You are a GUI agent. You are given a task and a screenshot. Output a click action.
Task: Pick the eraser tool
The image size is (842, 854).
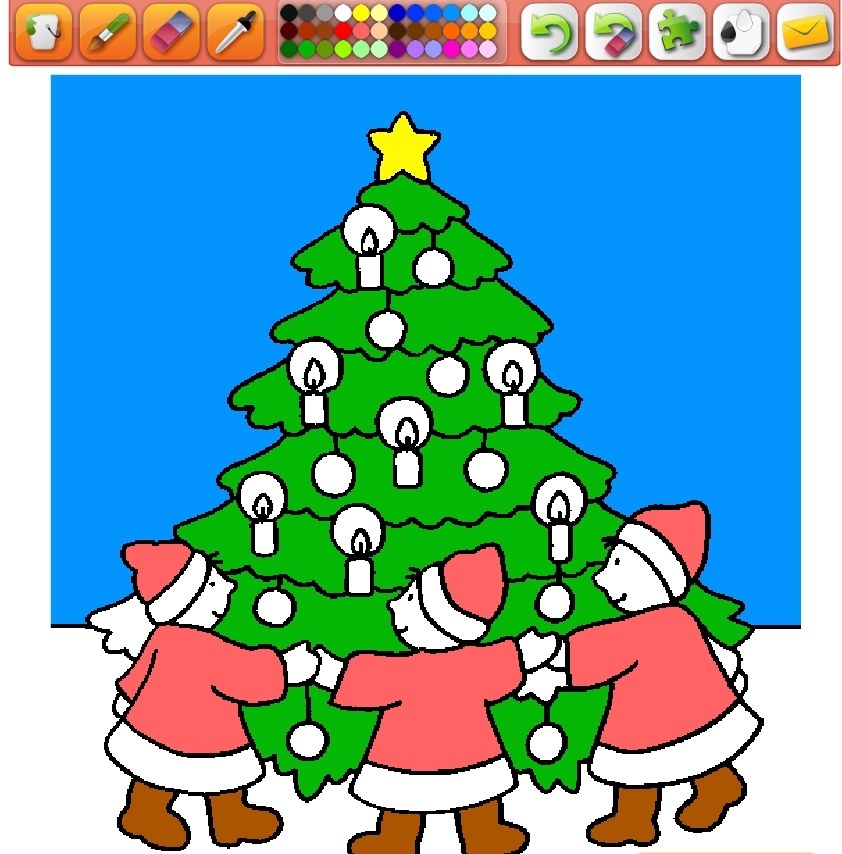(171, 32)
